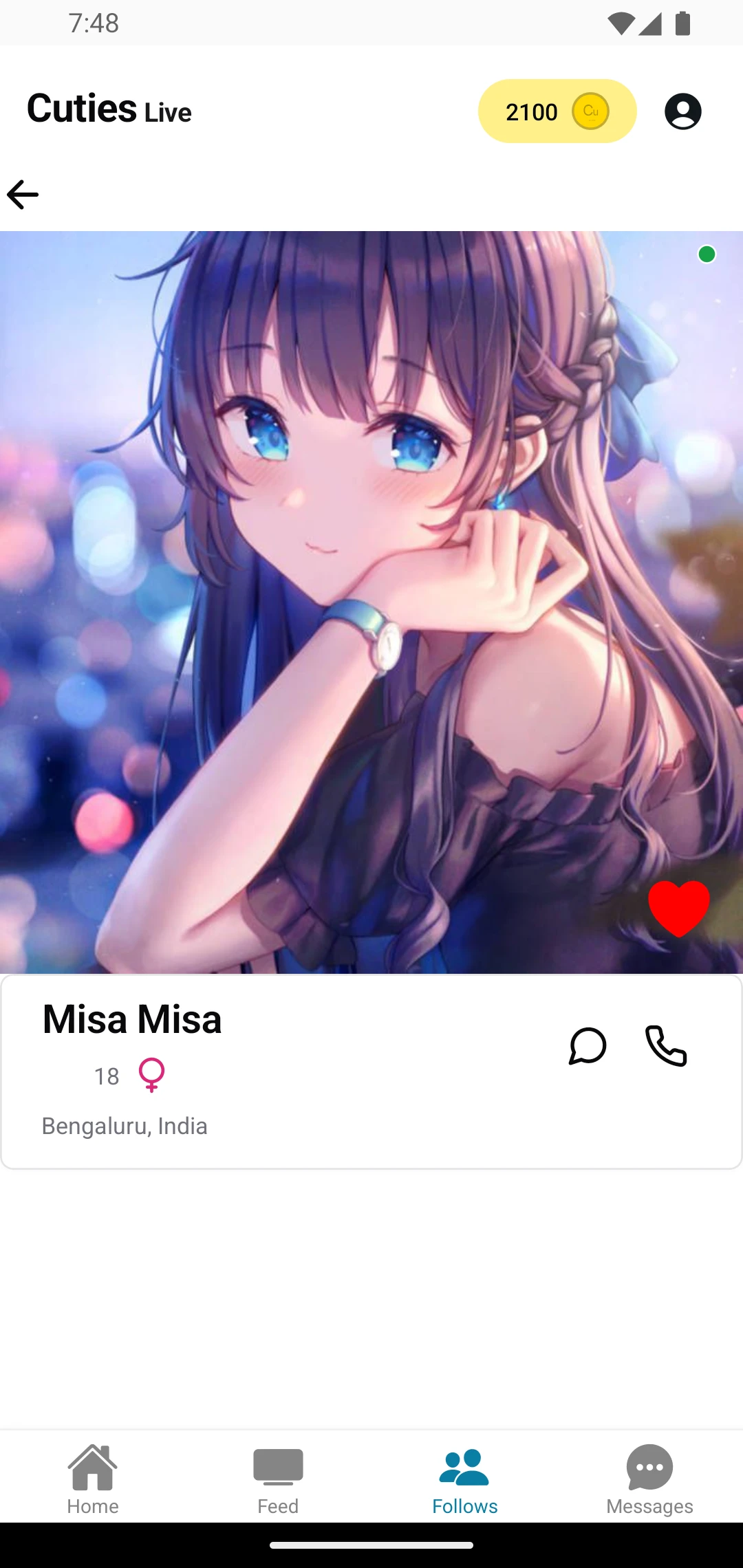743x1568 pixels.
Task: Tap the coin icon in the balance pill
Action: click(x=590, y=111)
